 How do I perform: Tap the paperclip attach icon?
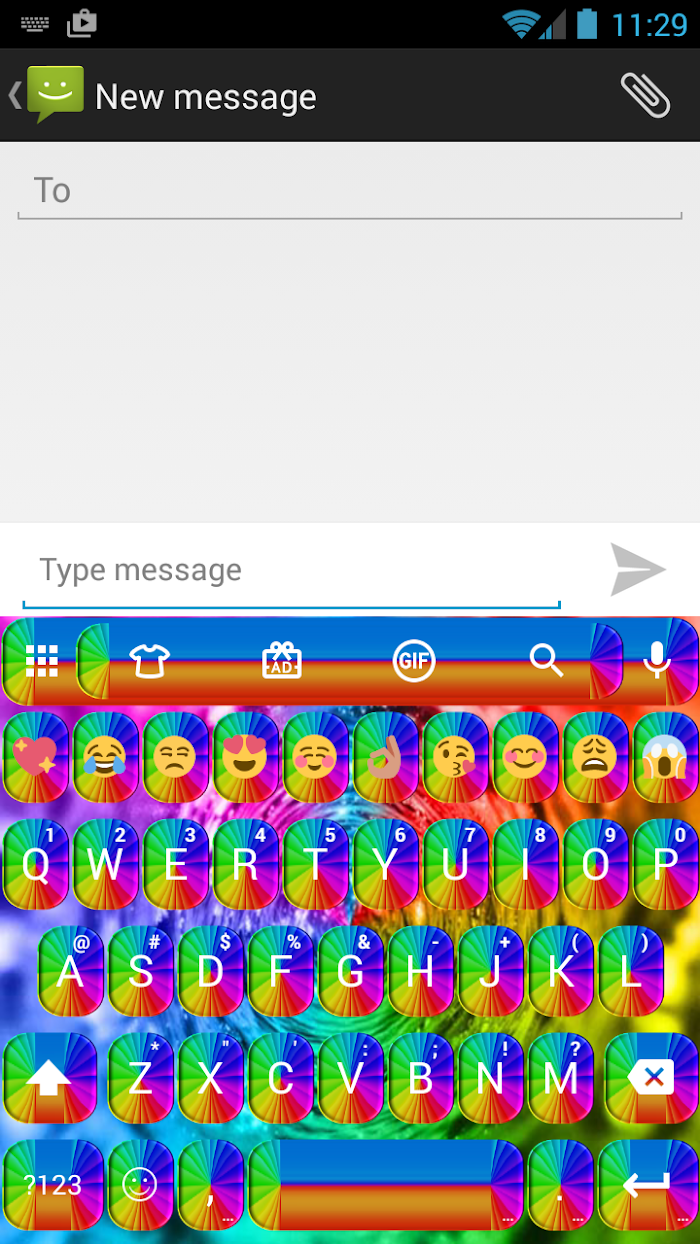[x=645, y=96]
